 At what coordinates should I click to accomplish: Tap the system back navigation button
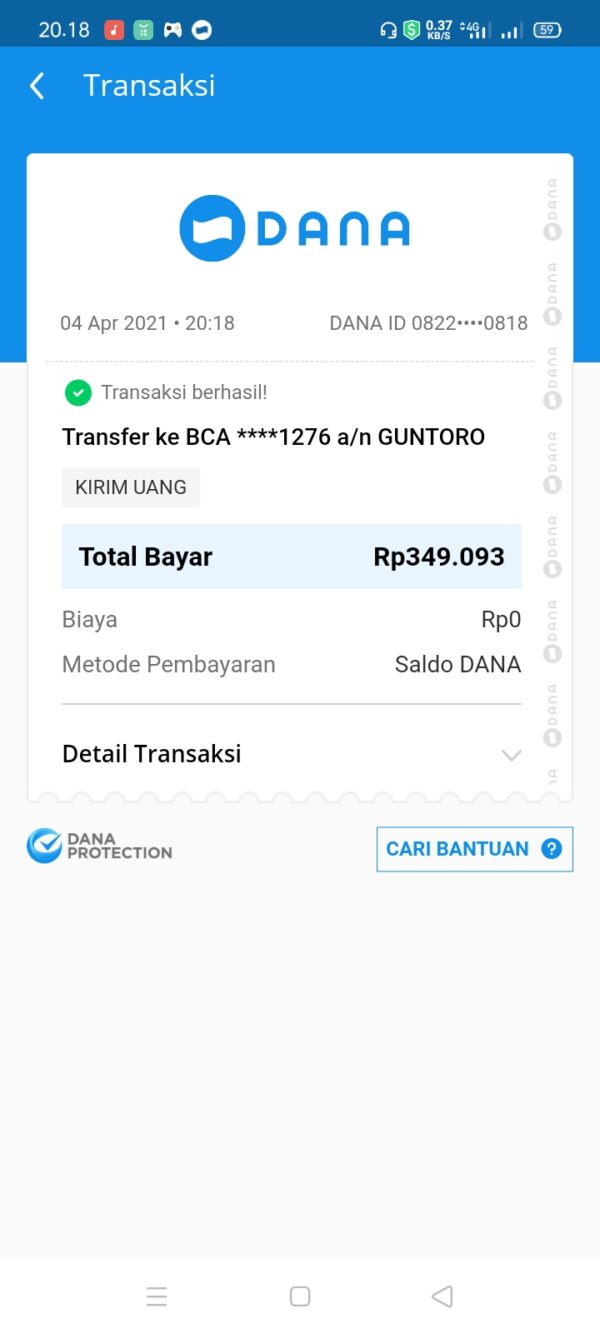point(442,1296)
